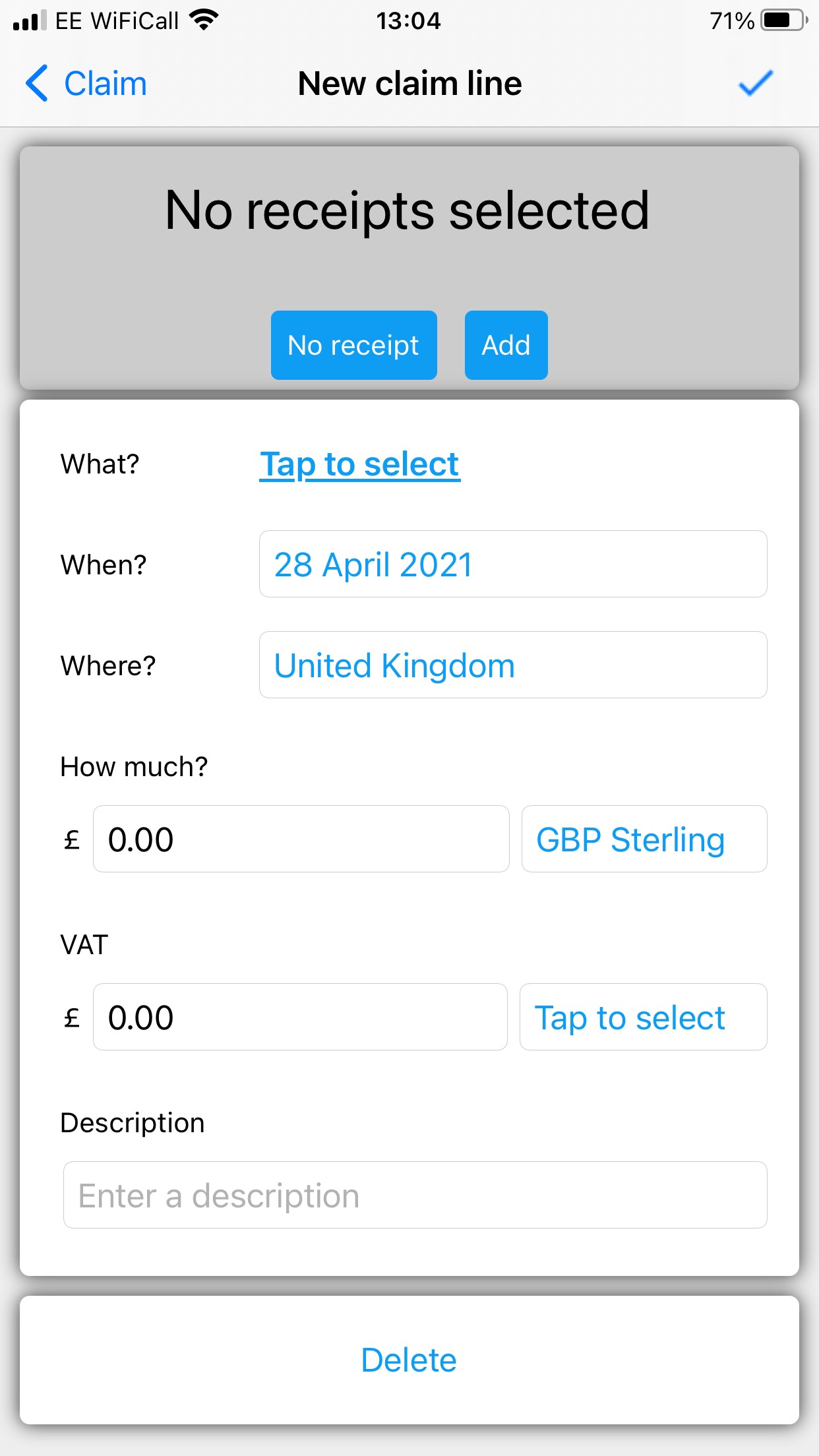
Task: Edit the How much amount field
Action: tap(301, 839)
